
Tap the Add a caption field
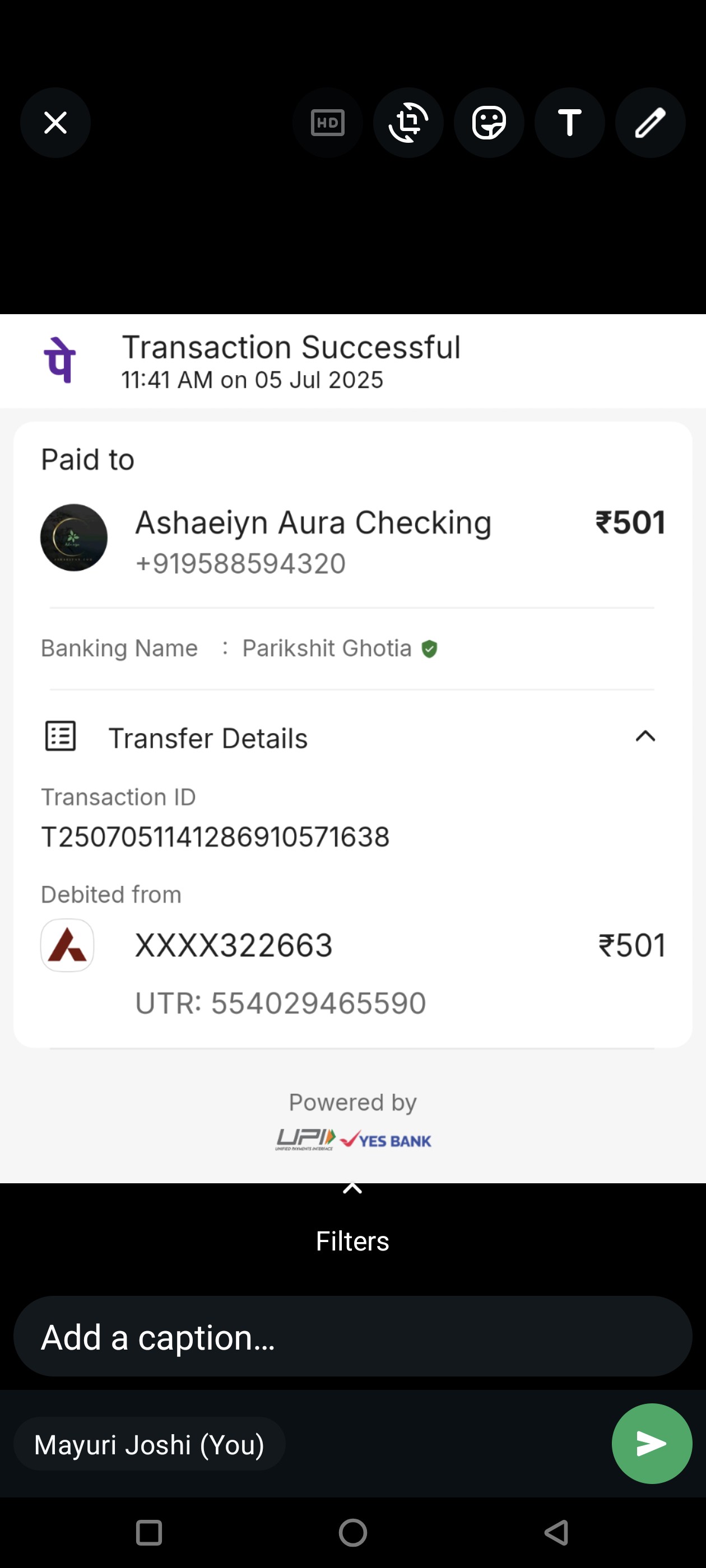point(352,1337)
